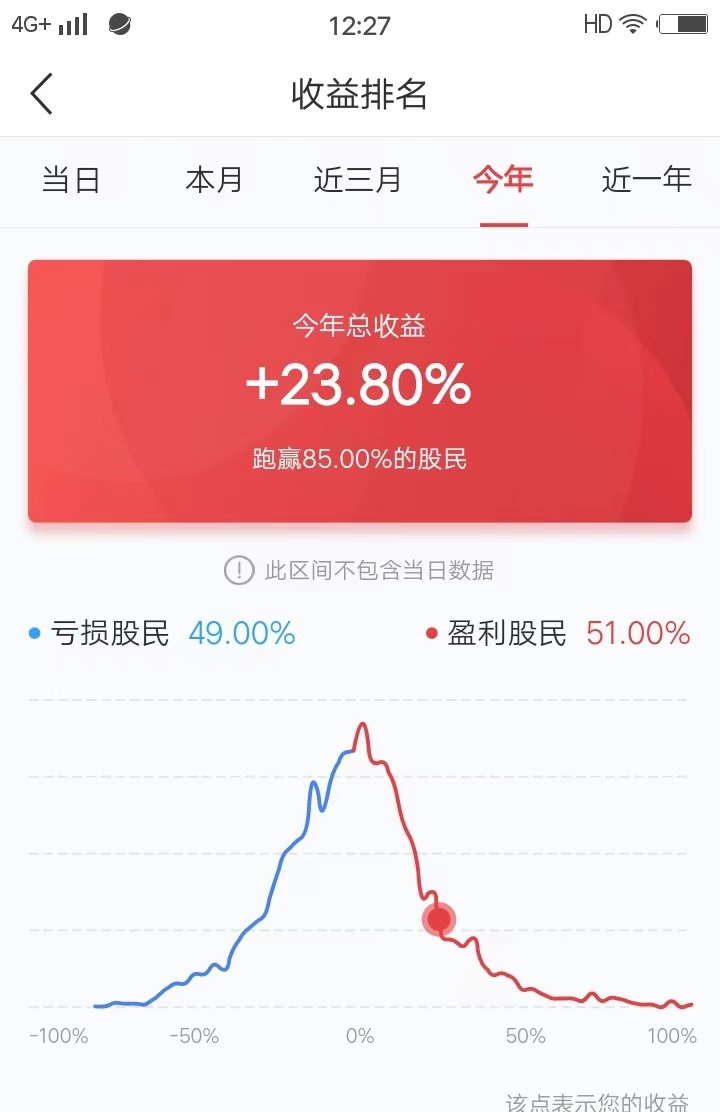This screenshot has width=720, height=1112.
Task: Open the 近一年 tab
Action: [646, 180]
